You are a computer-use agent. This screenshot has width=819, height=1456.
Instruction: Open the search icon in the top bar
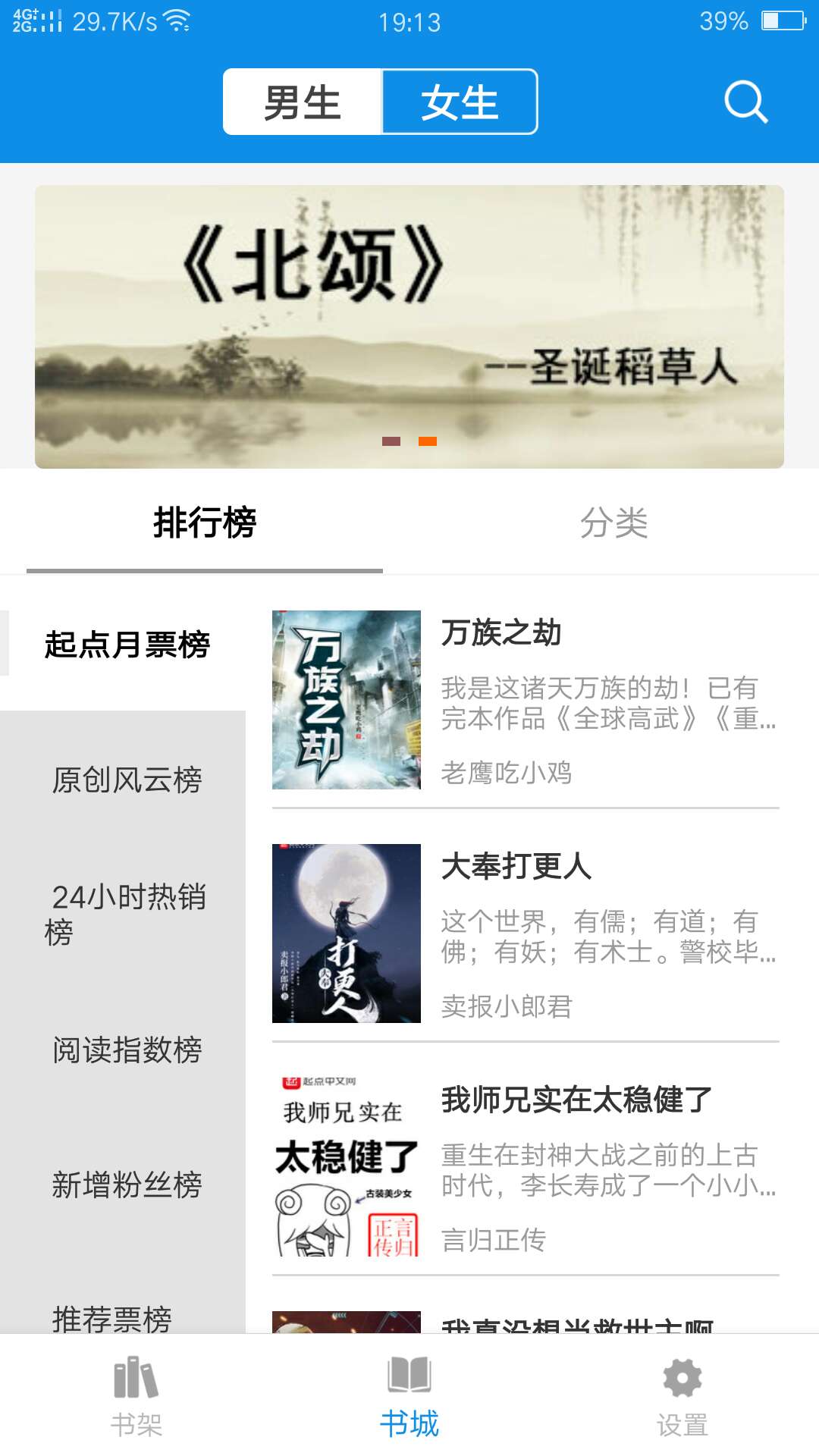[x=746, y=102]
